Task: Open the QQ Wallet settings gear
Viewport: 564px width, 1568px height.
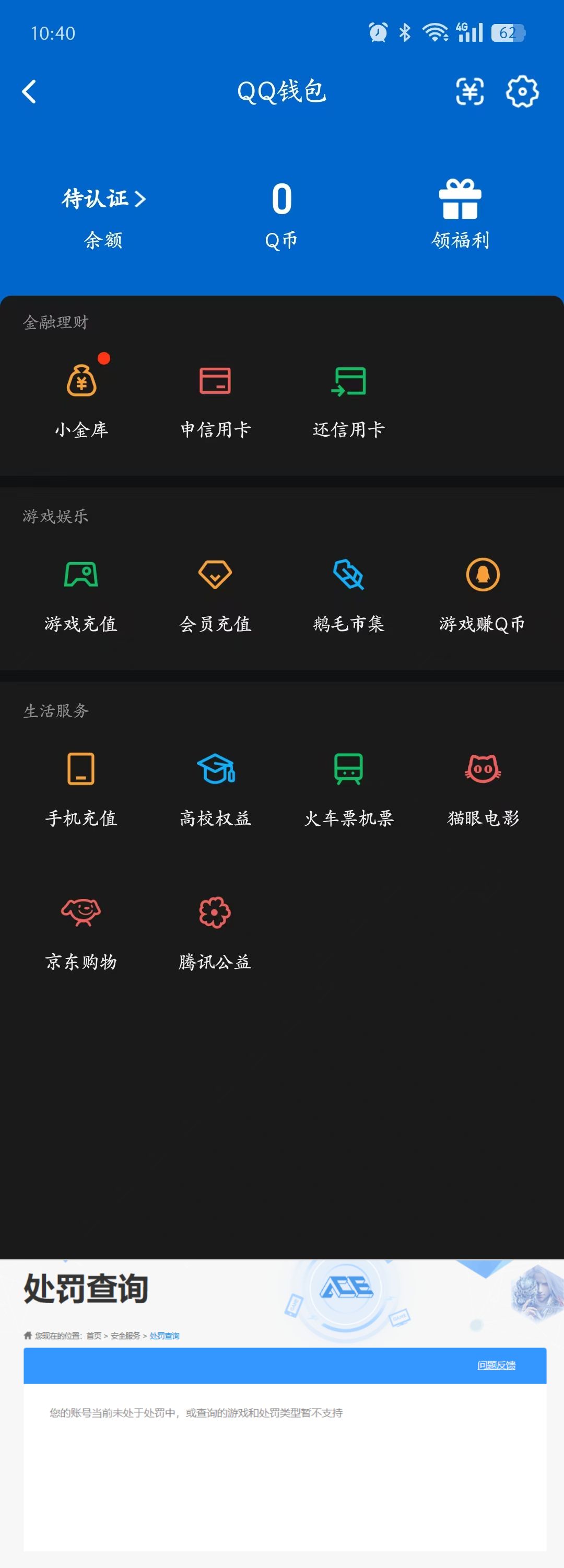Action: click(x=521, y=92)
